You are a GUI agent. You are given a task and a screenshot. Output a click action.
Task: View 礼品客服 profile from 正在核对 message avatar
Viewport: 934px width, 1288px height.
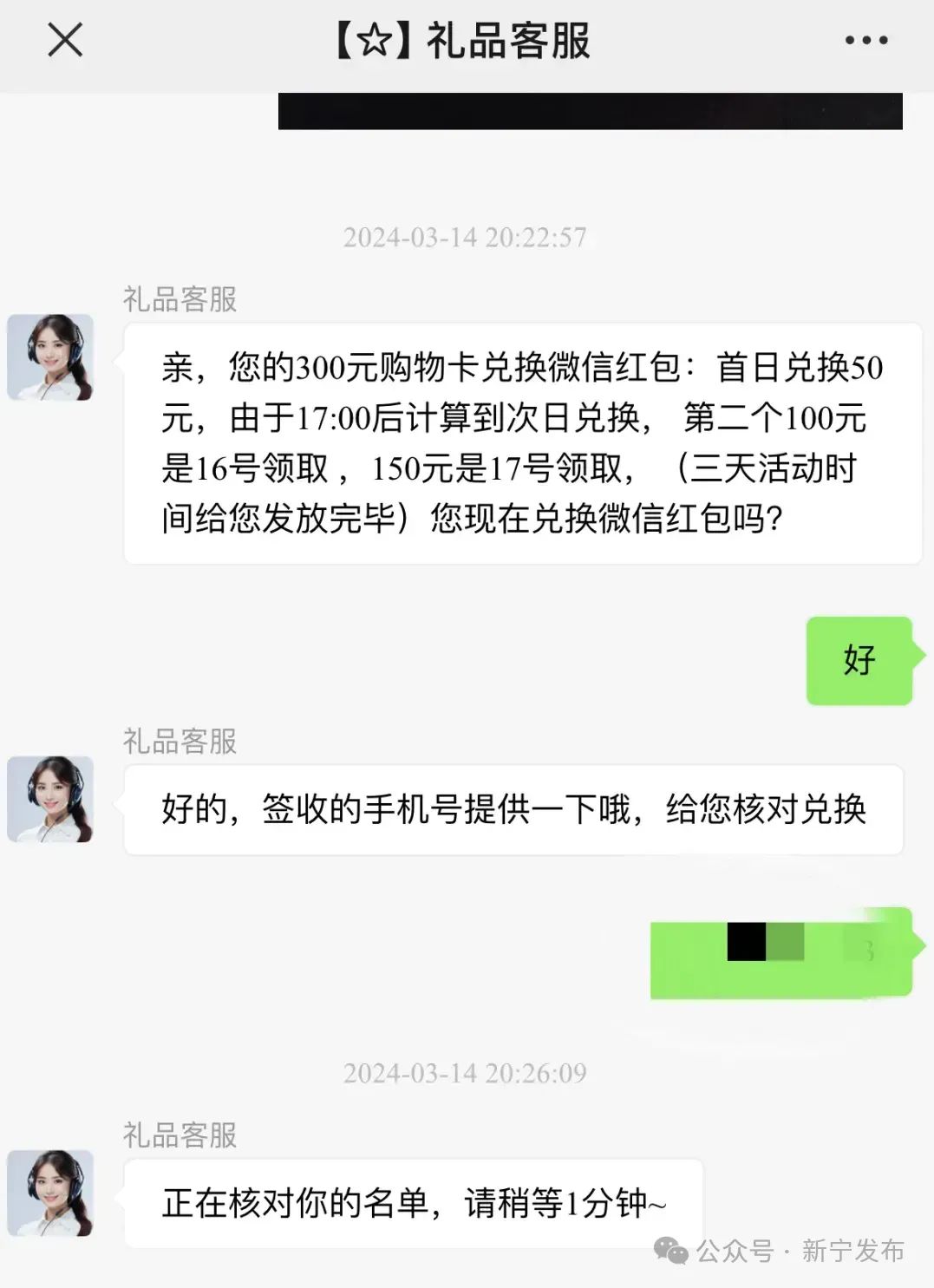(x=50, y=1193)
